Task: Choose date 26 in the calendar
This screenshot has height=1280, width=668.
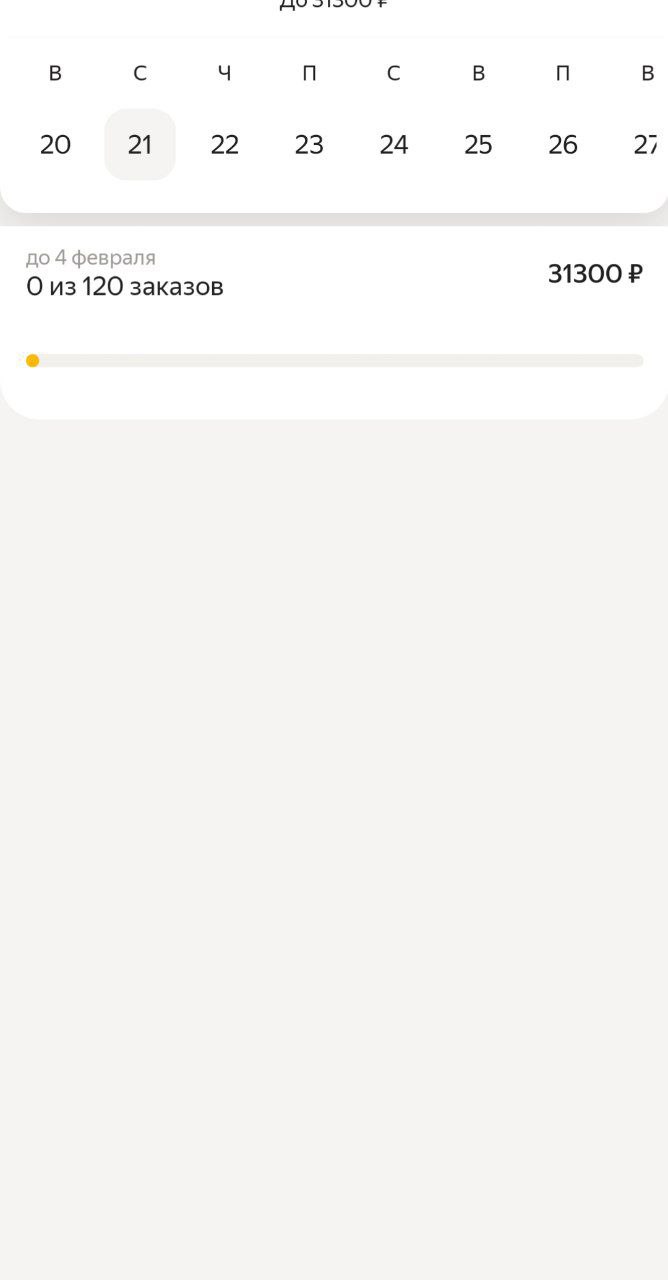Action: point(563,145)
